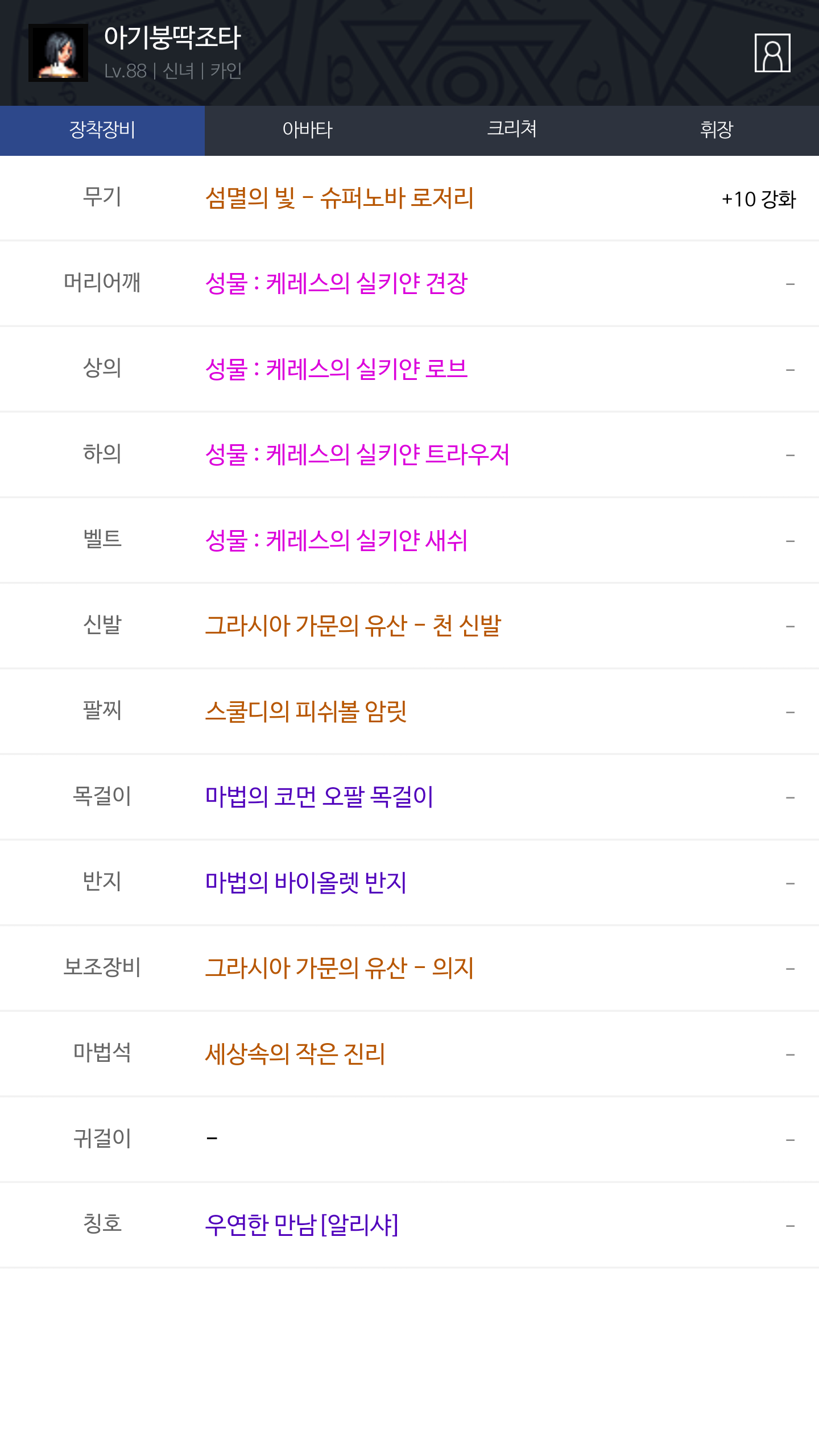The width and height of the screenshot is (819, 1456).
Task: Open the profile icon in the header
Action: click(772, 53)
